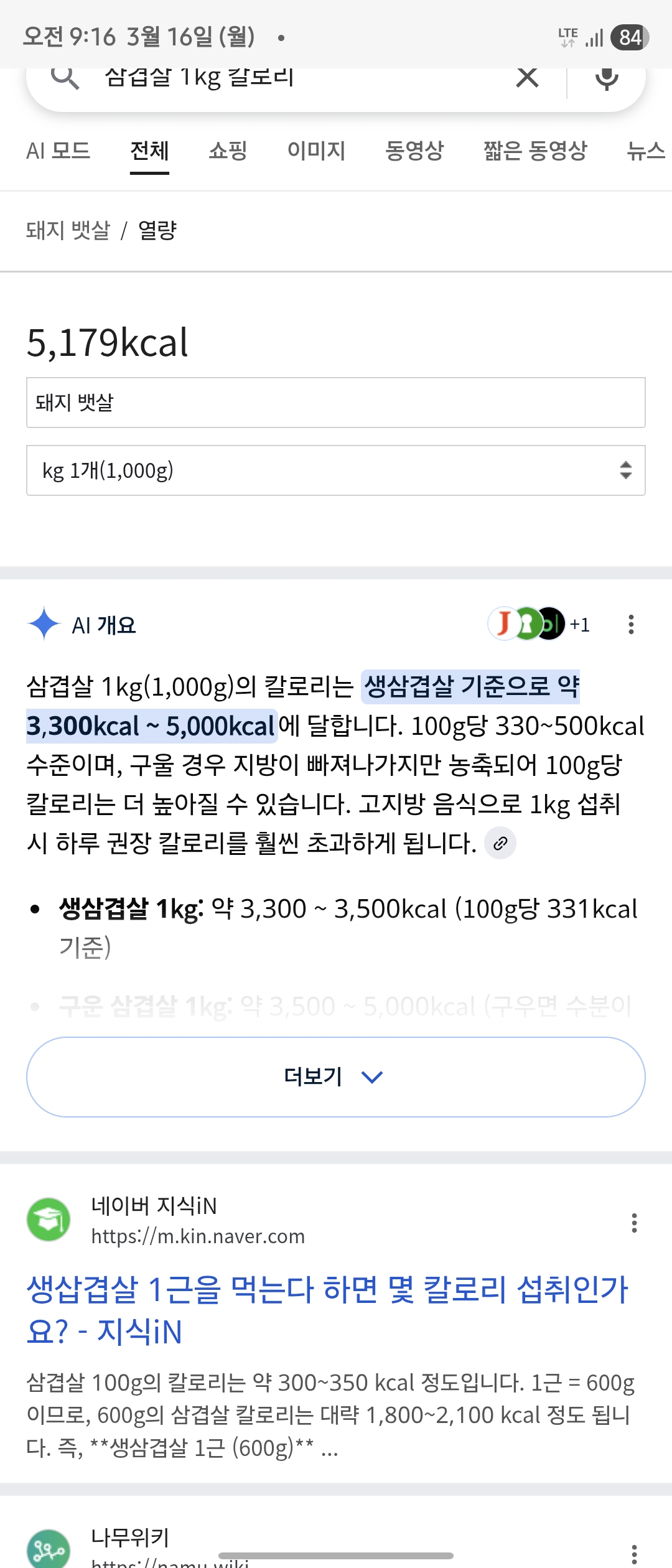Open the 짧은 동영상 tab

[x=535, y=151]
